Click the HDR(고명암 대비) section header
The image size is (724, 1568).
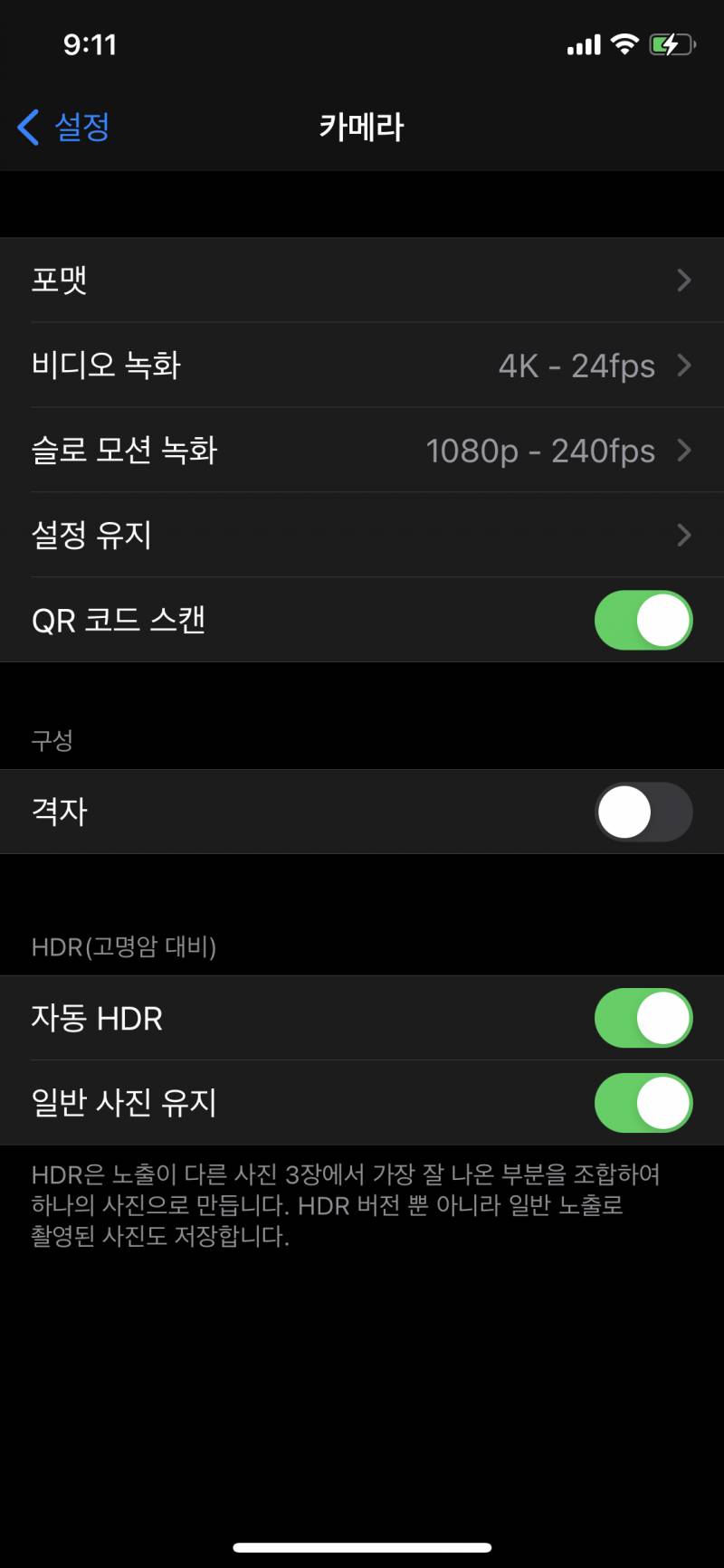[x=124, y=946]
